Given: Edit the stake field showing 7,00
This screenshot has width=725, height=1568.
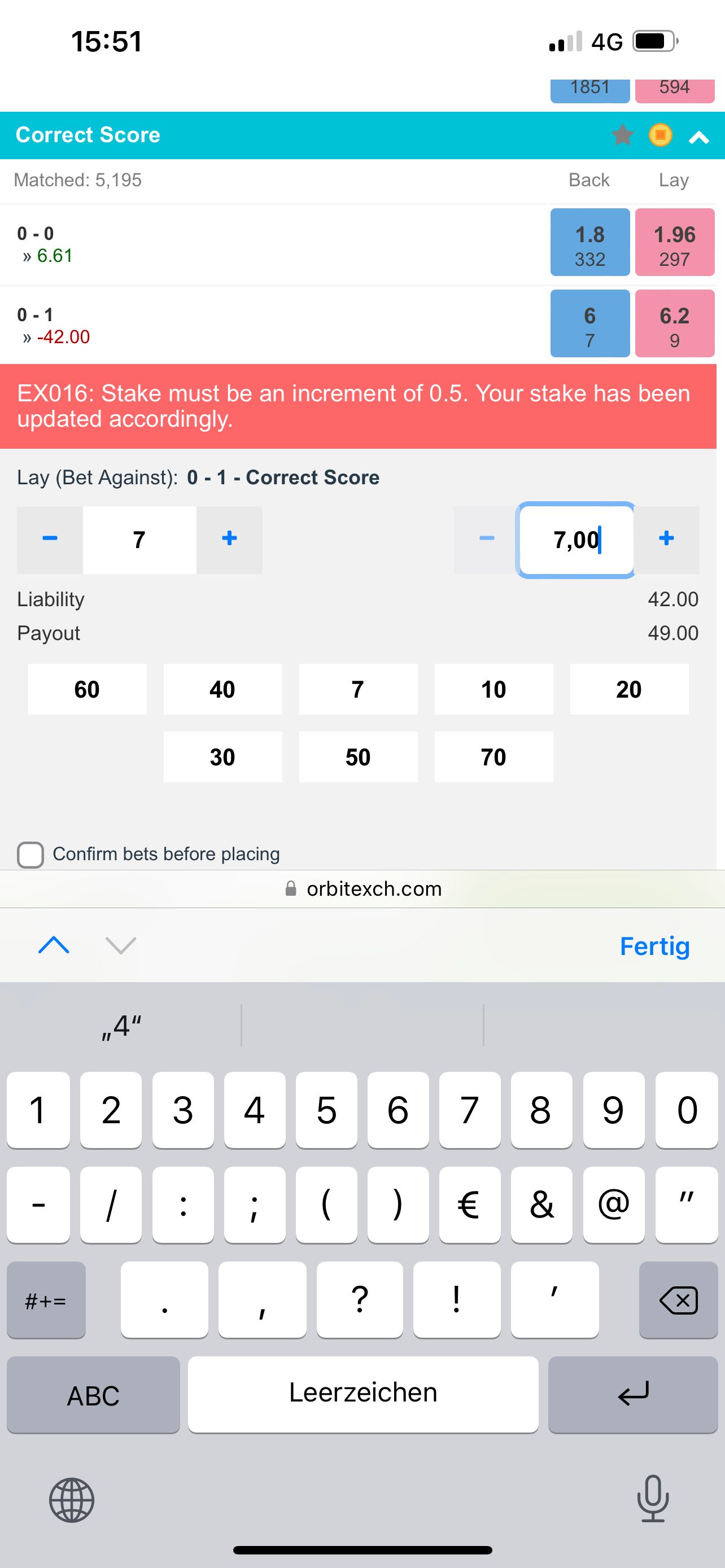Looking at the screenshot, I should click(575, 540).
